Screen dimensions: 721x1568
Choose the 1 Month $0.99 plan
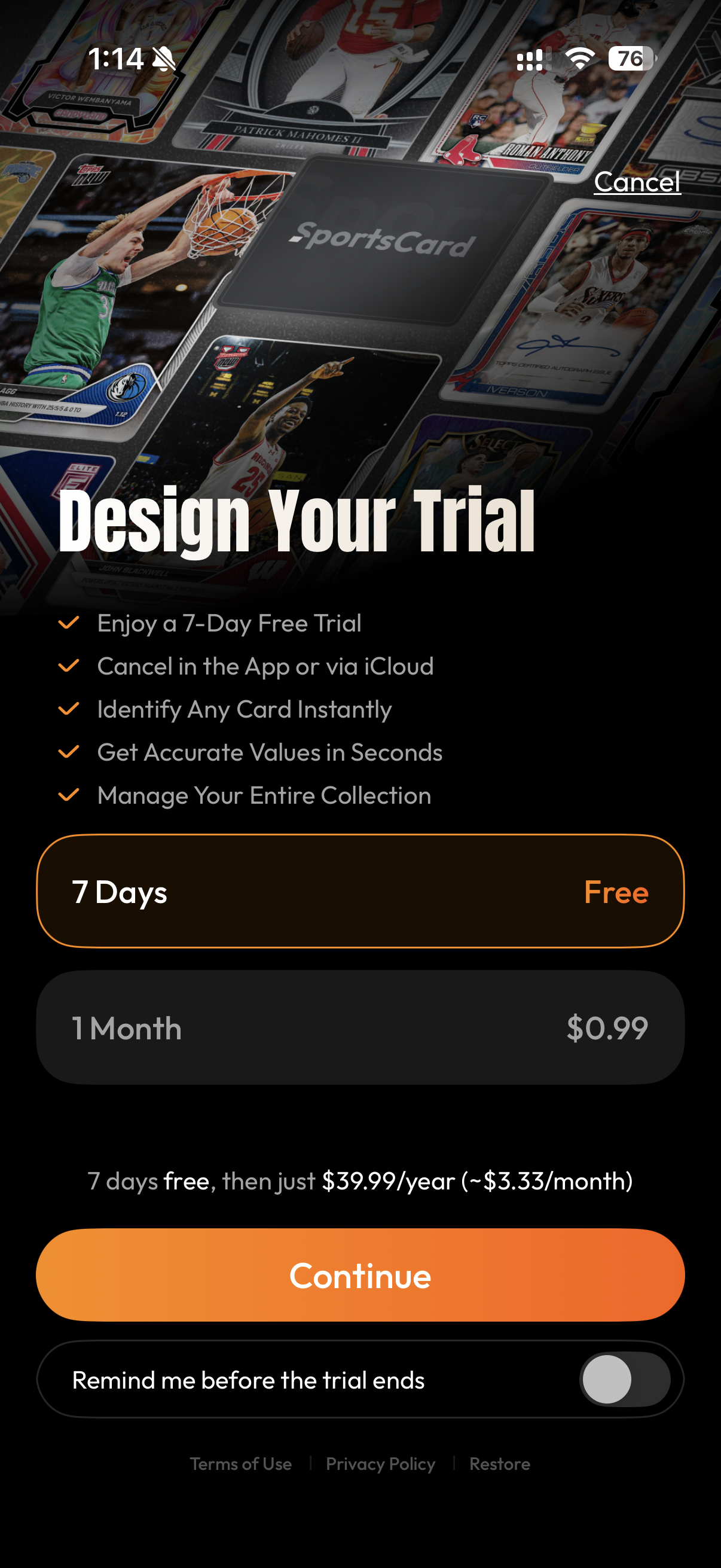tap(360, 1027)
